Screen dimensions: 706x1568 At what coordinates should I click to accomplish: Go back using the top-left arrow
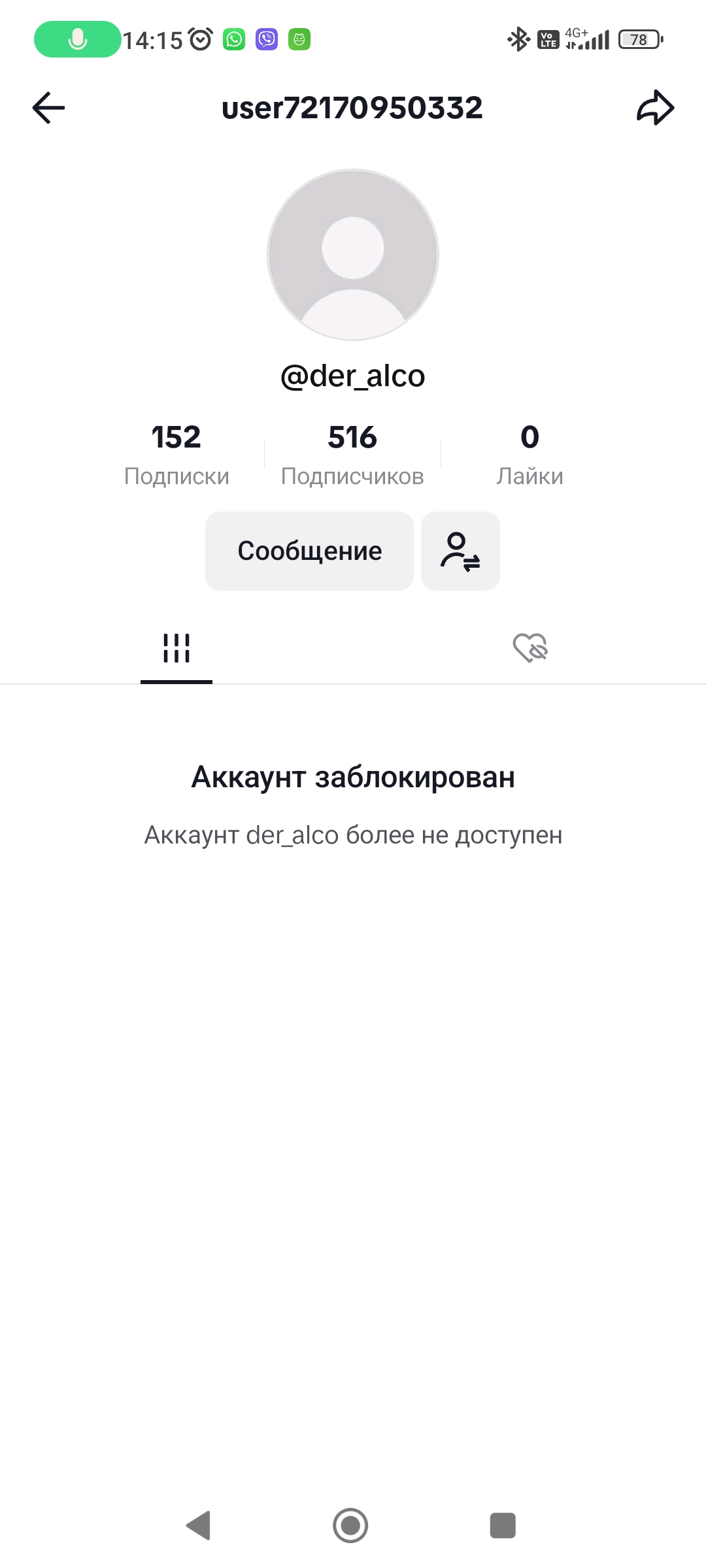click(x=48, y=108)
